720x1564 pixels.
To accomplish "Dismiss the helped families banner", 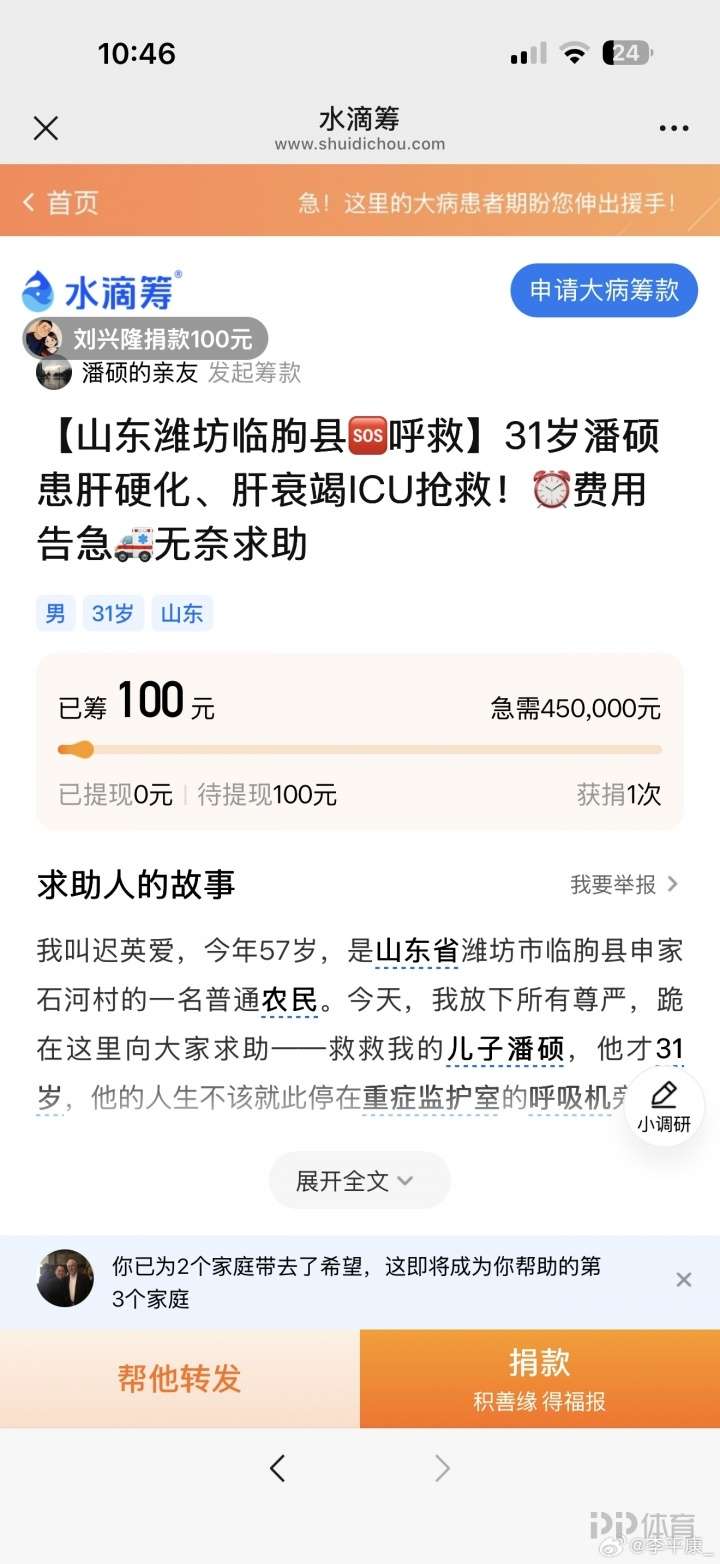I will pos(684,1279).
